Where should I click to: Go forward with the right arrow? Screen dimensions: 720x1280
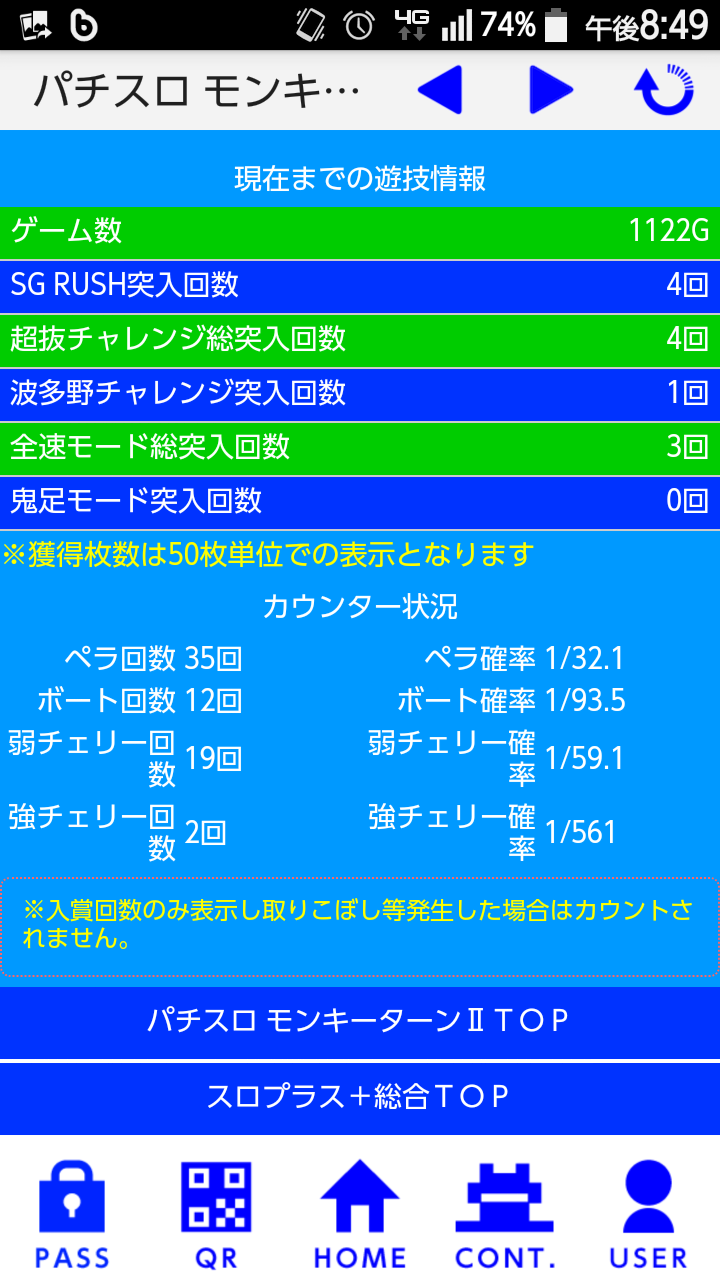click(551, 91)
